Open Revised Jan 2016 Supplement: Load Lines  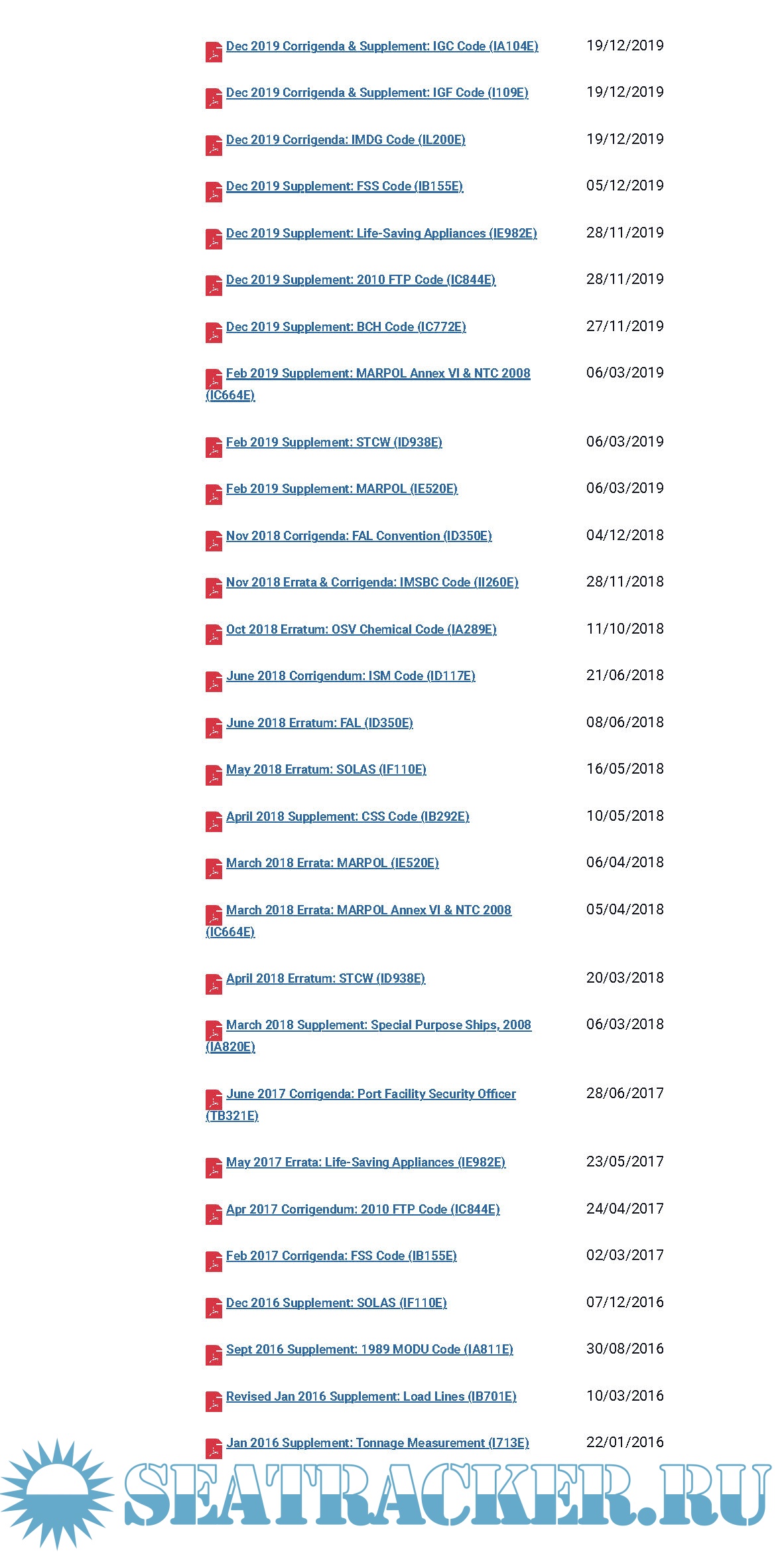pos(371,1397)
